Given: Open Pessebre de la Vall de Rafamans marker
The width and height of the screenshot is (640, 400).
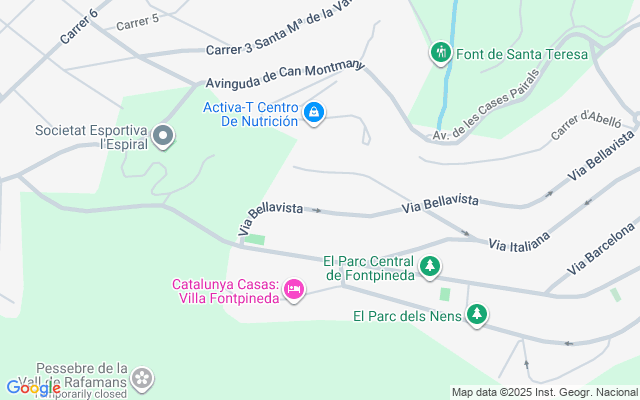Looking at the screenshot, I should click(144, 378).
